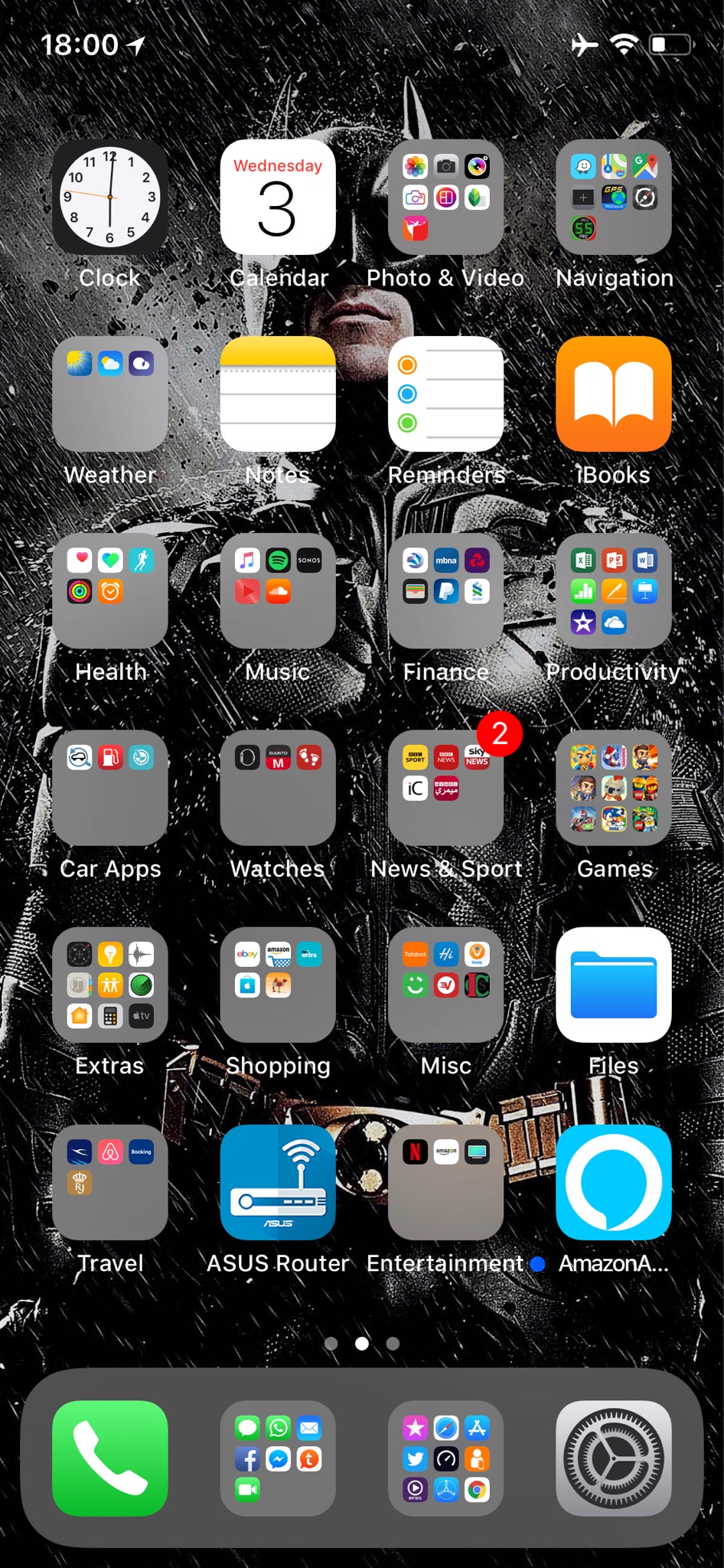Open the ASUS Router app

278,1182
